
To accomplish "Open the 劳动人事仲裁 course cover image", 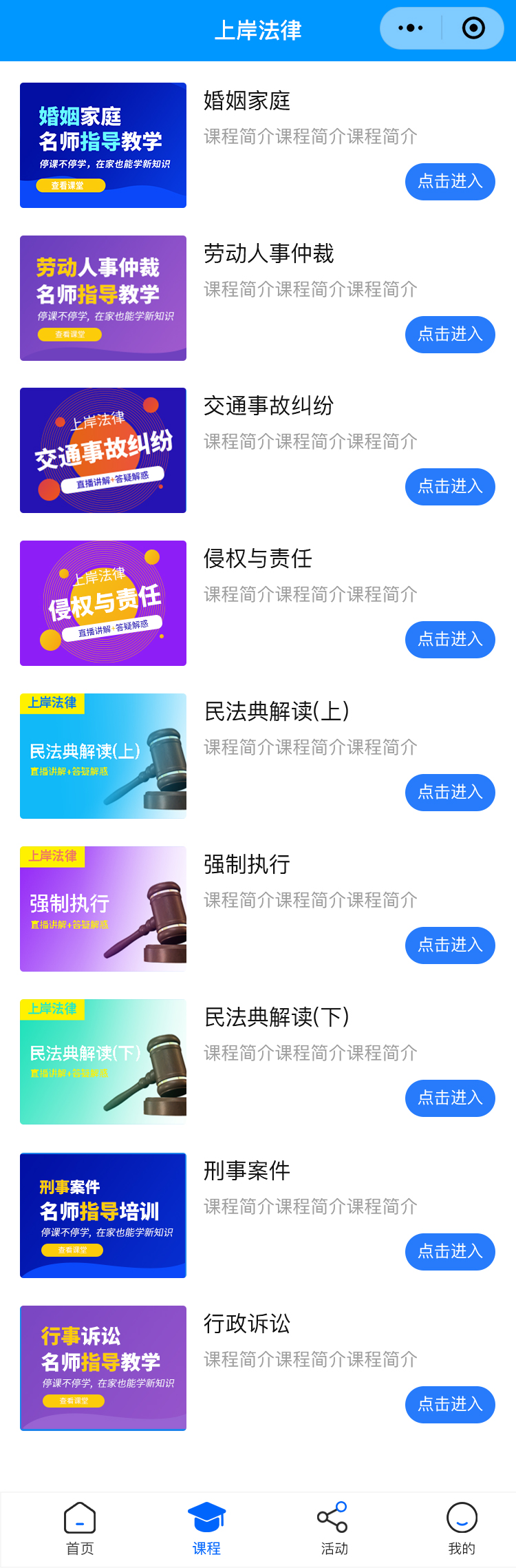I will pos(103,298).
